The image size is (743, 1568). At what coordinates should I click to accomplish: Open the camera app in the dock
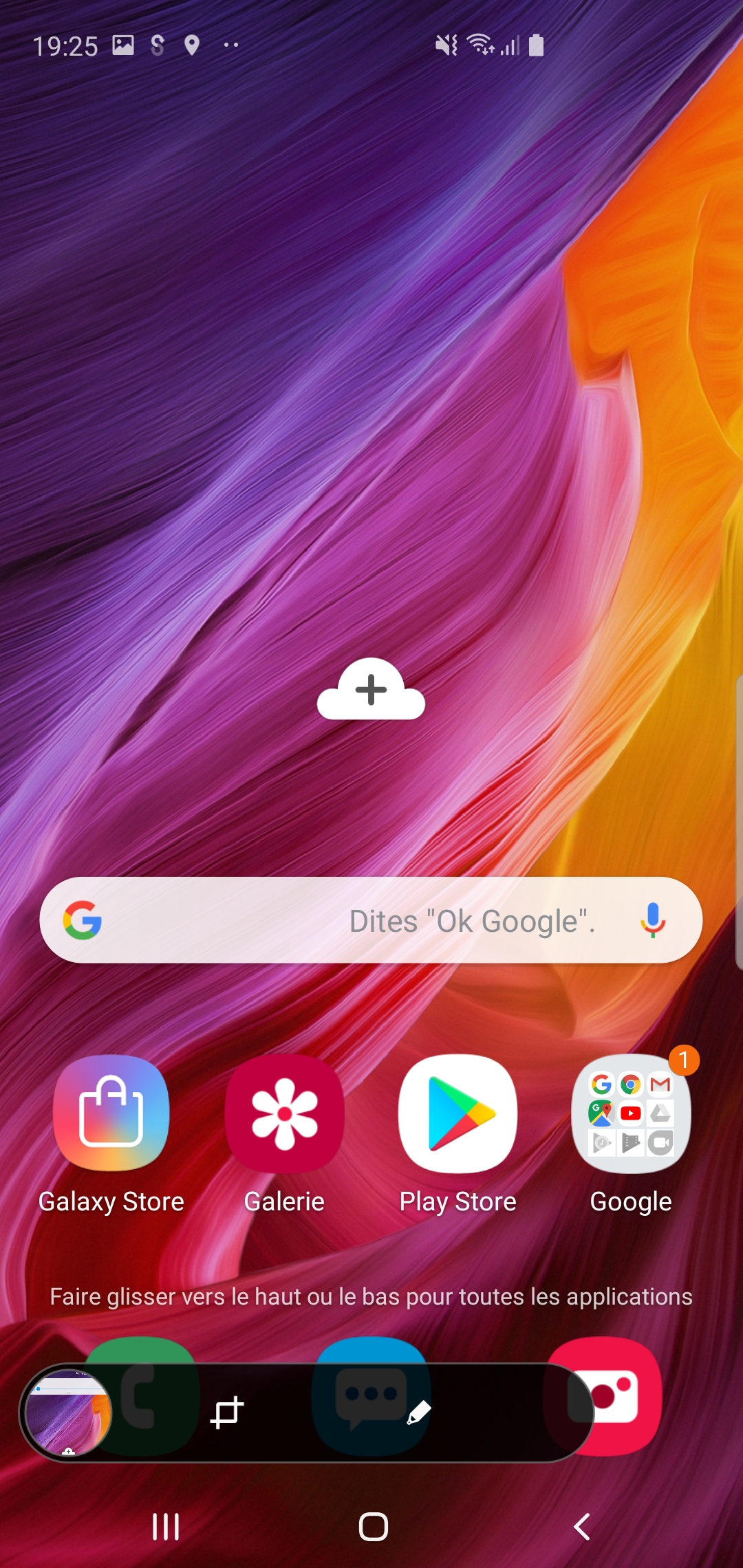pos(623,1396)
